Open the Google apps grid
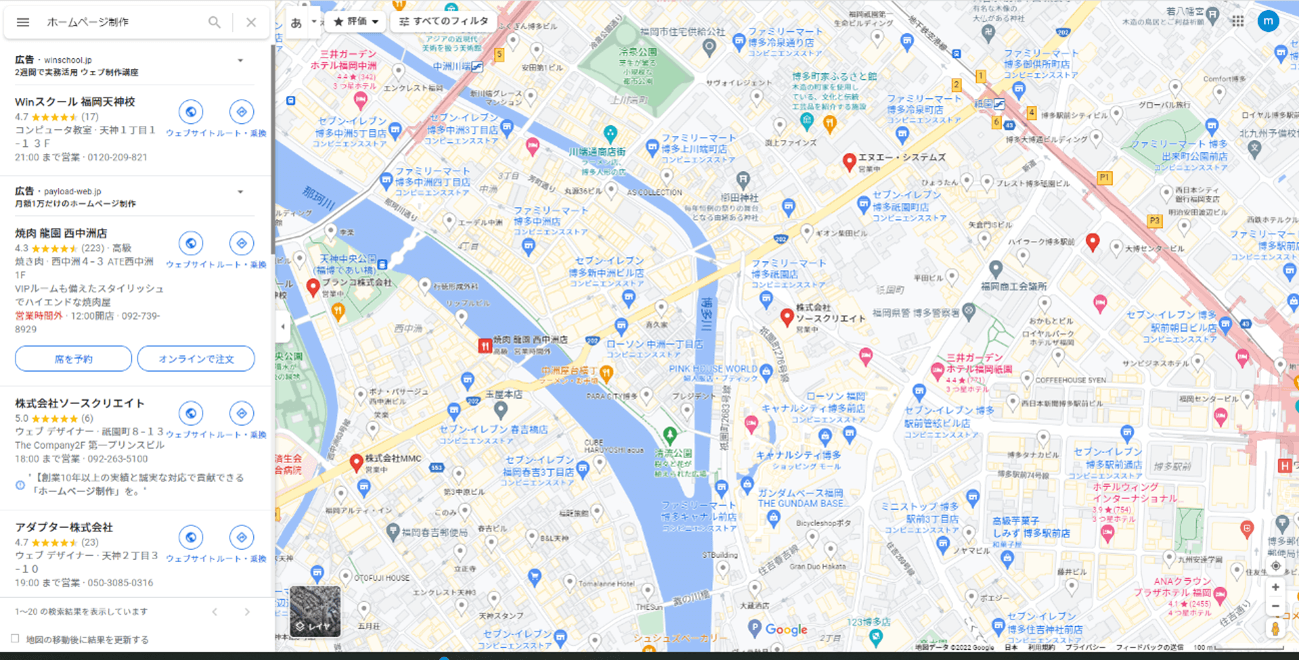 1238,21
